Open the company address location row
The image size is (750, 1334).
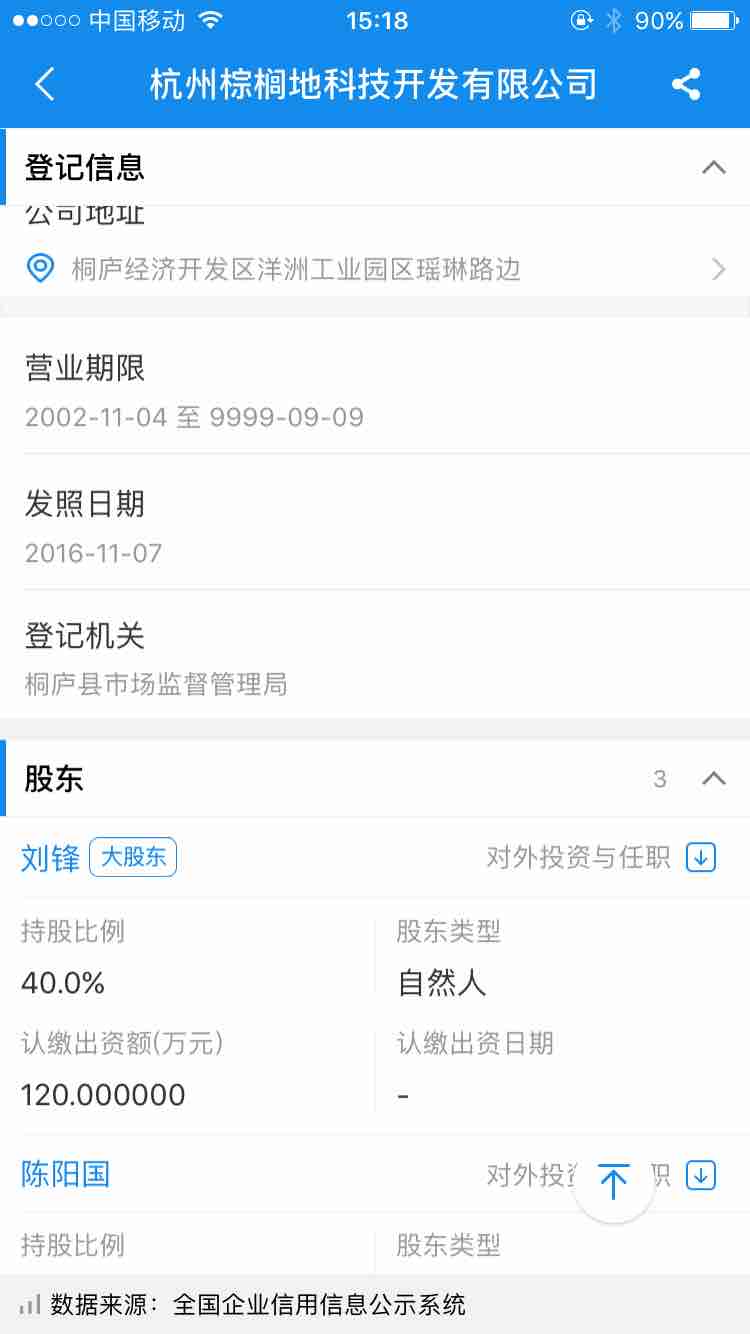[x=375, y=269]
